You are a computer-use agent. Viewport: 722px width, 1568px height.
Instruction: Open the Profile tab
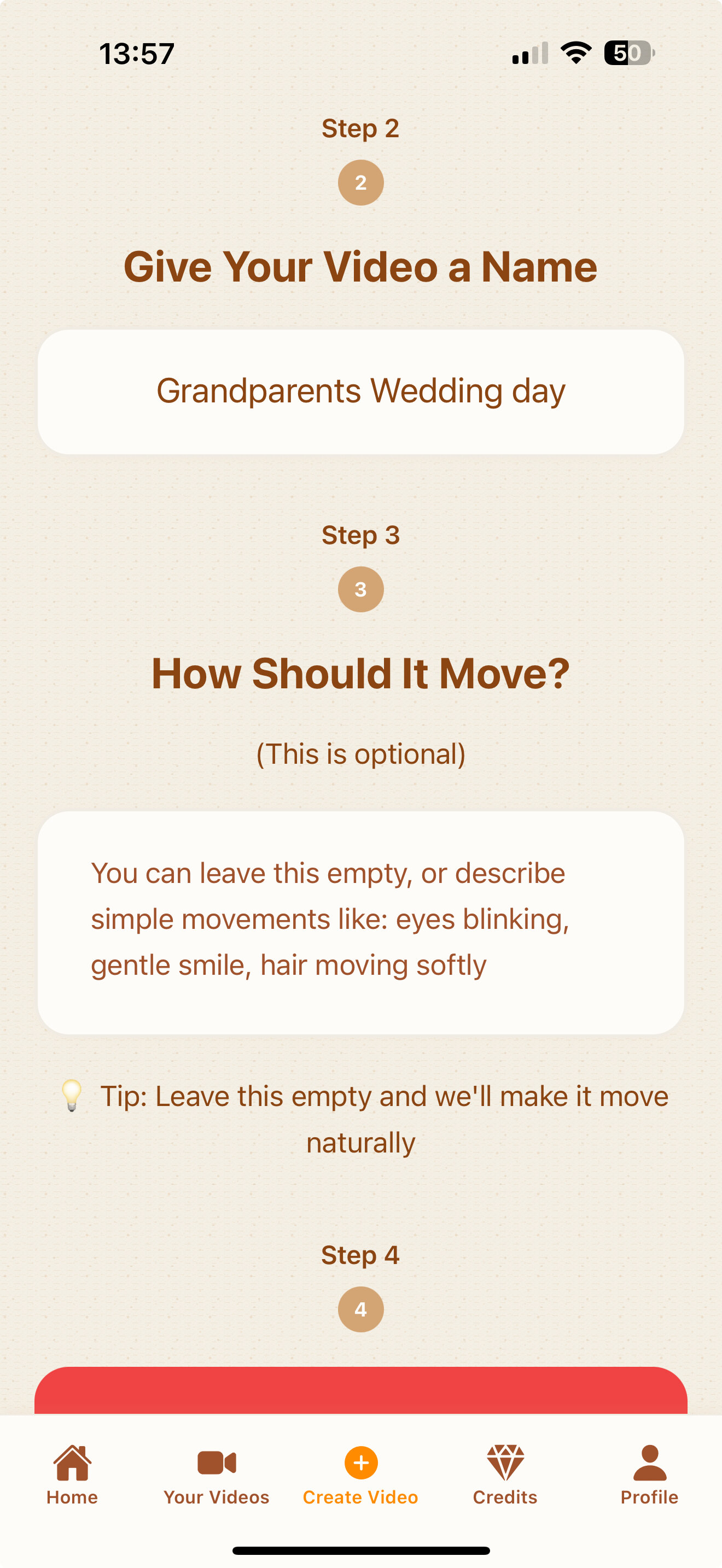click(x=649, y=1473)
